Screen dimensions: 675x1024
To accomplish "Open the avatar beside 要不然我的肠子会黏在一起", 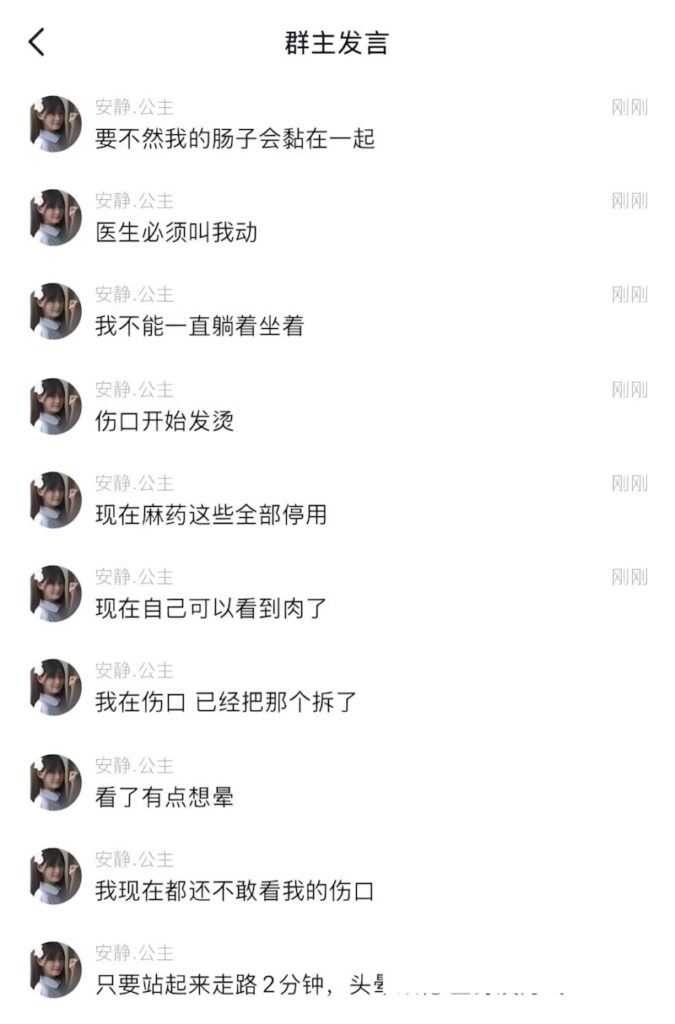I will [x=56, y=124].
